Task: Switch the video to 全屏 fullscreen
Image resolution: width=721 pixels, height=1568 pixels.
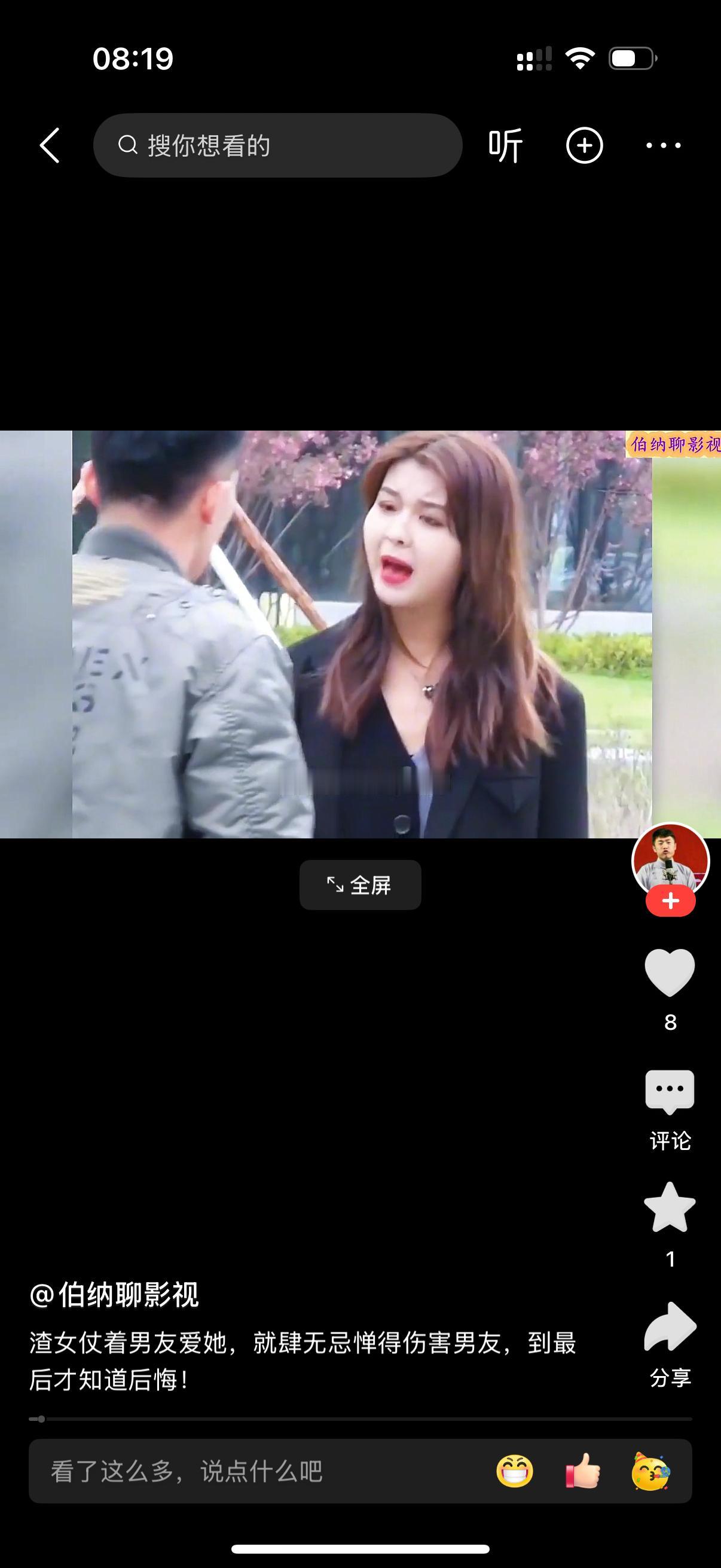Action: (x=360, y=884)
